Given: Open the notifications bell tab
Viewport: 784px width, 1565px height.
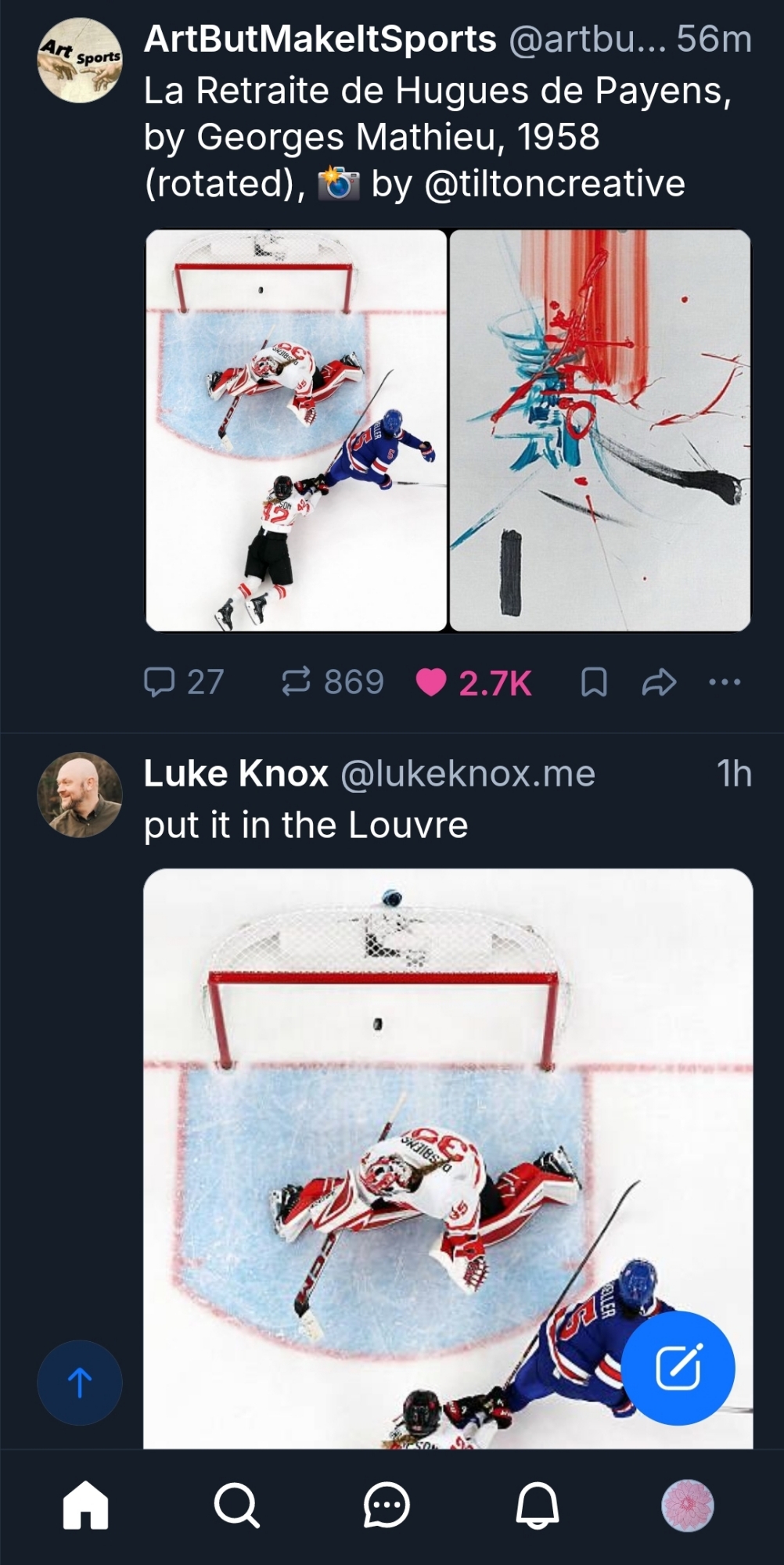Looking at the screenshot, I should [x=537, y=1505].
